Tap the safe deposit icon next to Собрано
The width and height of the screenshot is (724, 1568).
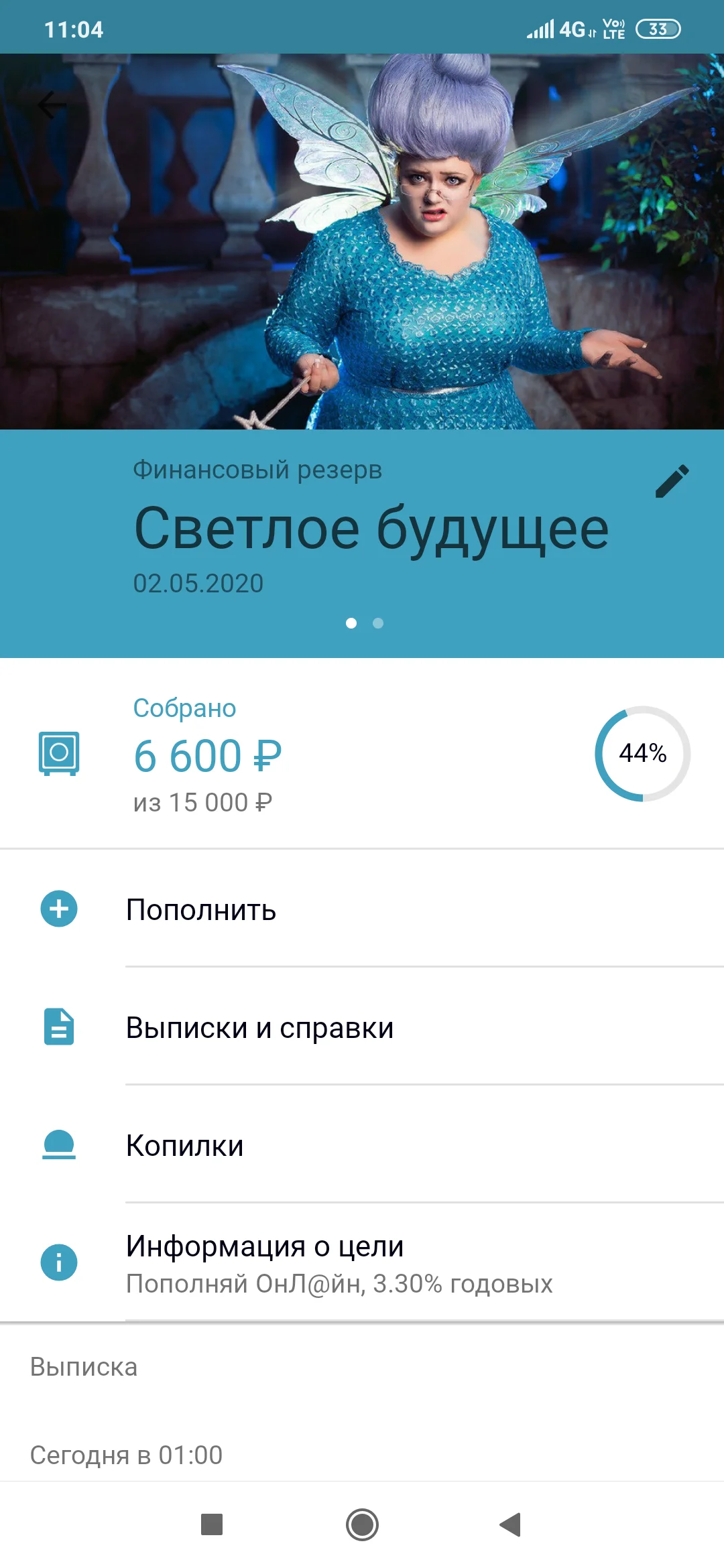tap(58, 756)
